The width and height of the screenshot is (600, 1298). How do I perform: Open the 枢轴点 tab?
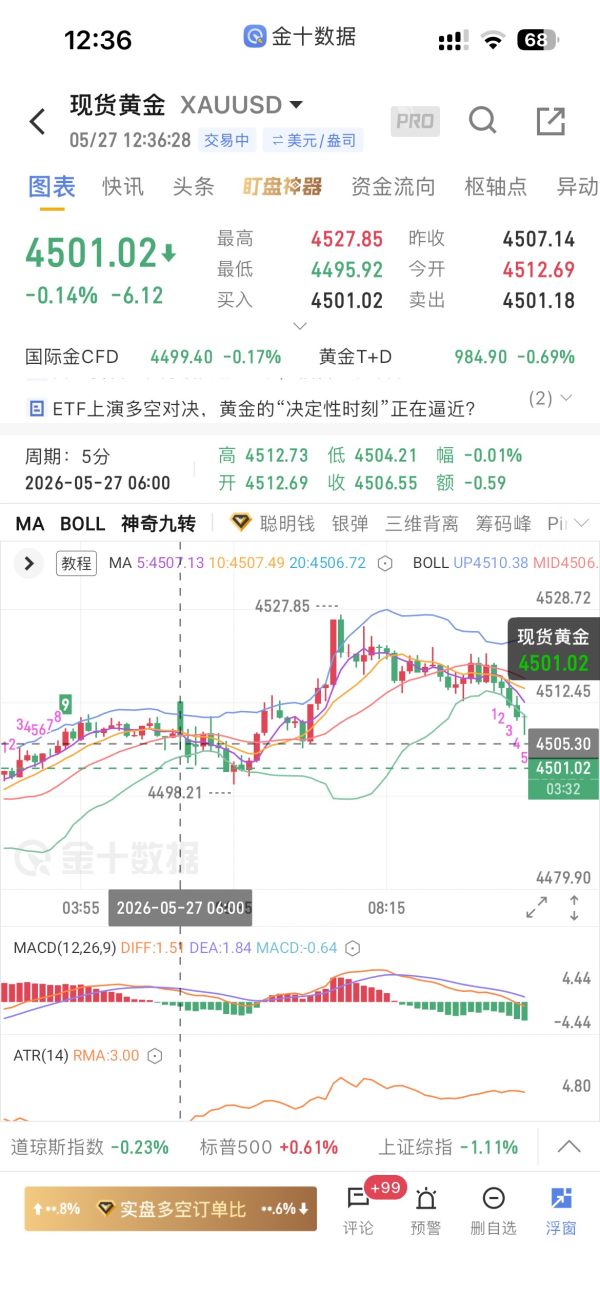[496, 187]
